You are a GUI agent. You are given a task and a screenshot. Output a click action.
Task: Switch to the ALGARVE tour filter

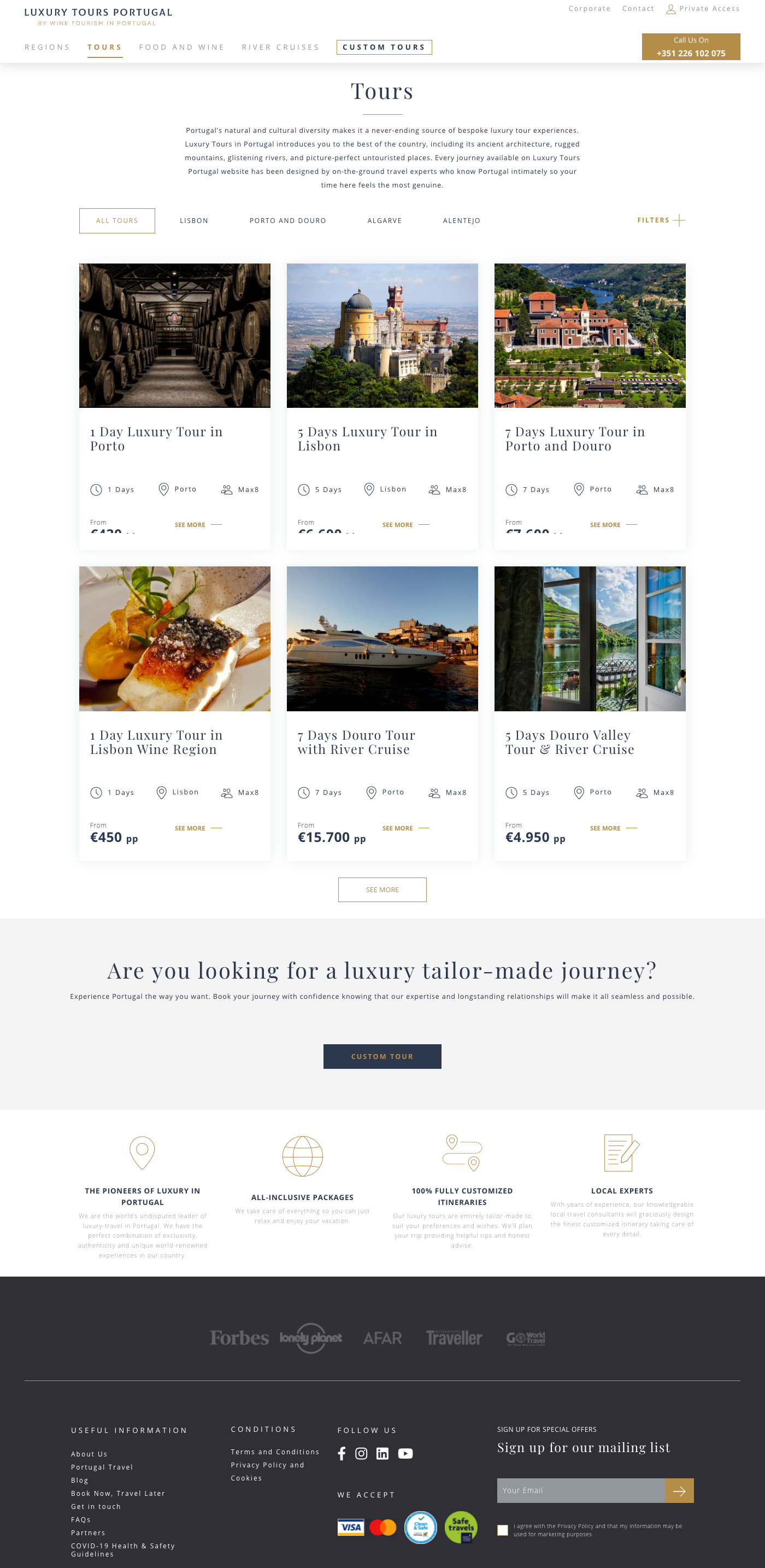385,220
